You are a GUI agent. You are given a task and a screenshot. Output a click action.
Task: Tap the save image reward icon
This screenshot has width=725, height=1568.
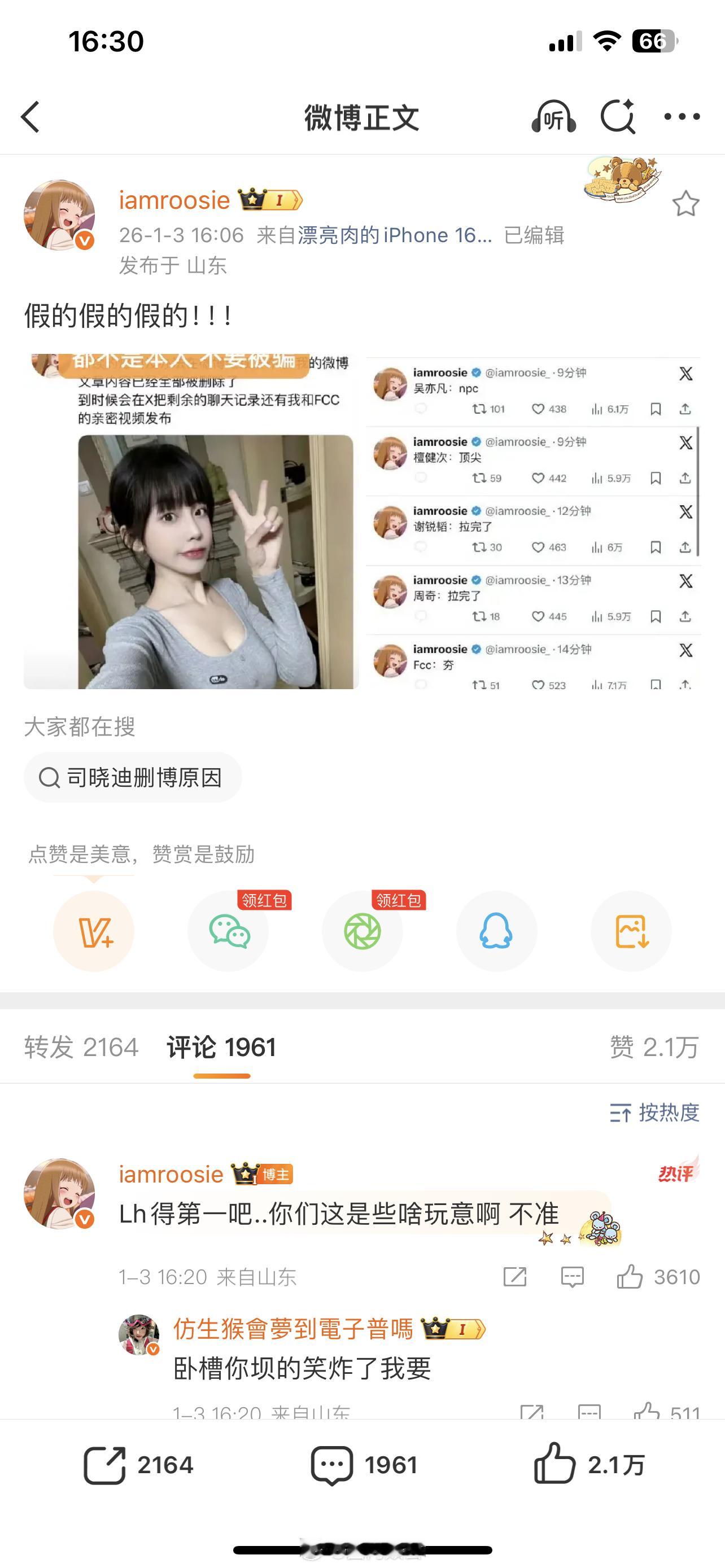(x=631, y=931)
